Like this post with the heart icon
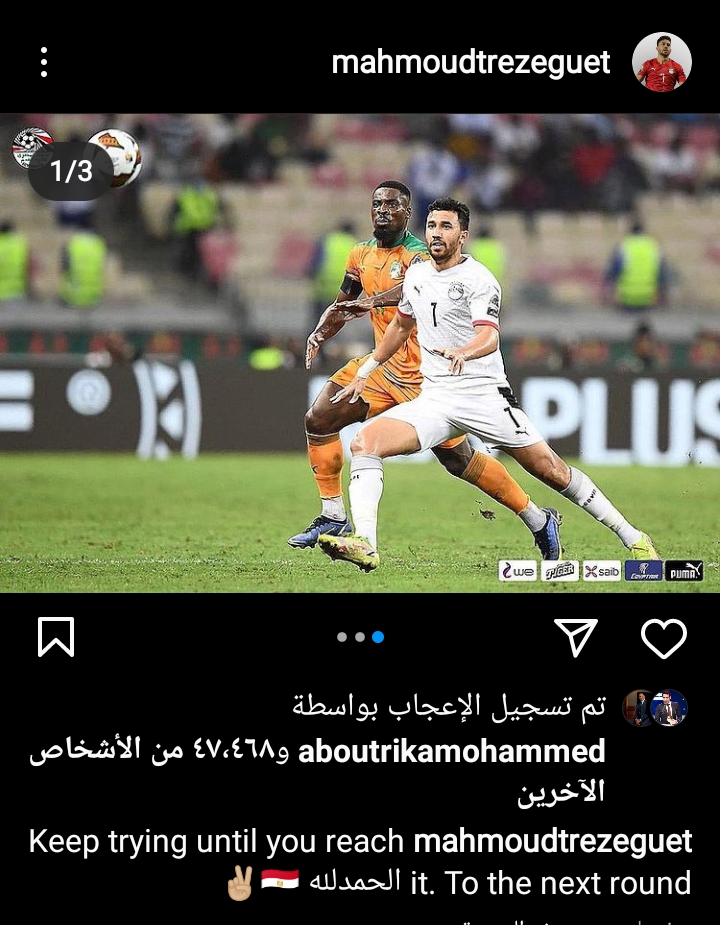This screenshot has height=925, width=720. click(x=664, y=637)
